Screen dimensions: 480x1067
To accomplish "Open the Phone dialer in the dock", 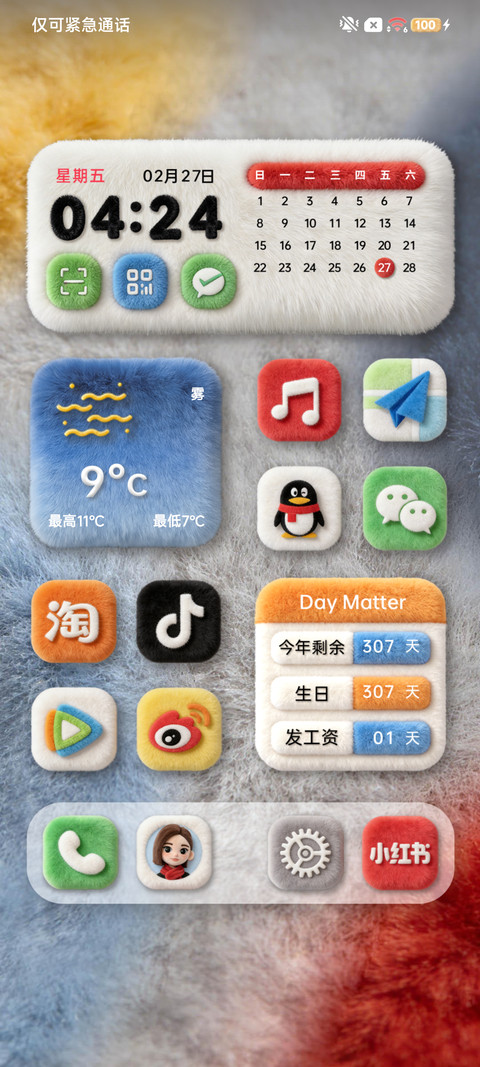I will (x=80, y=853).
